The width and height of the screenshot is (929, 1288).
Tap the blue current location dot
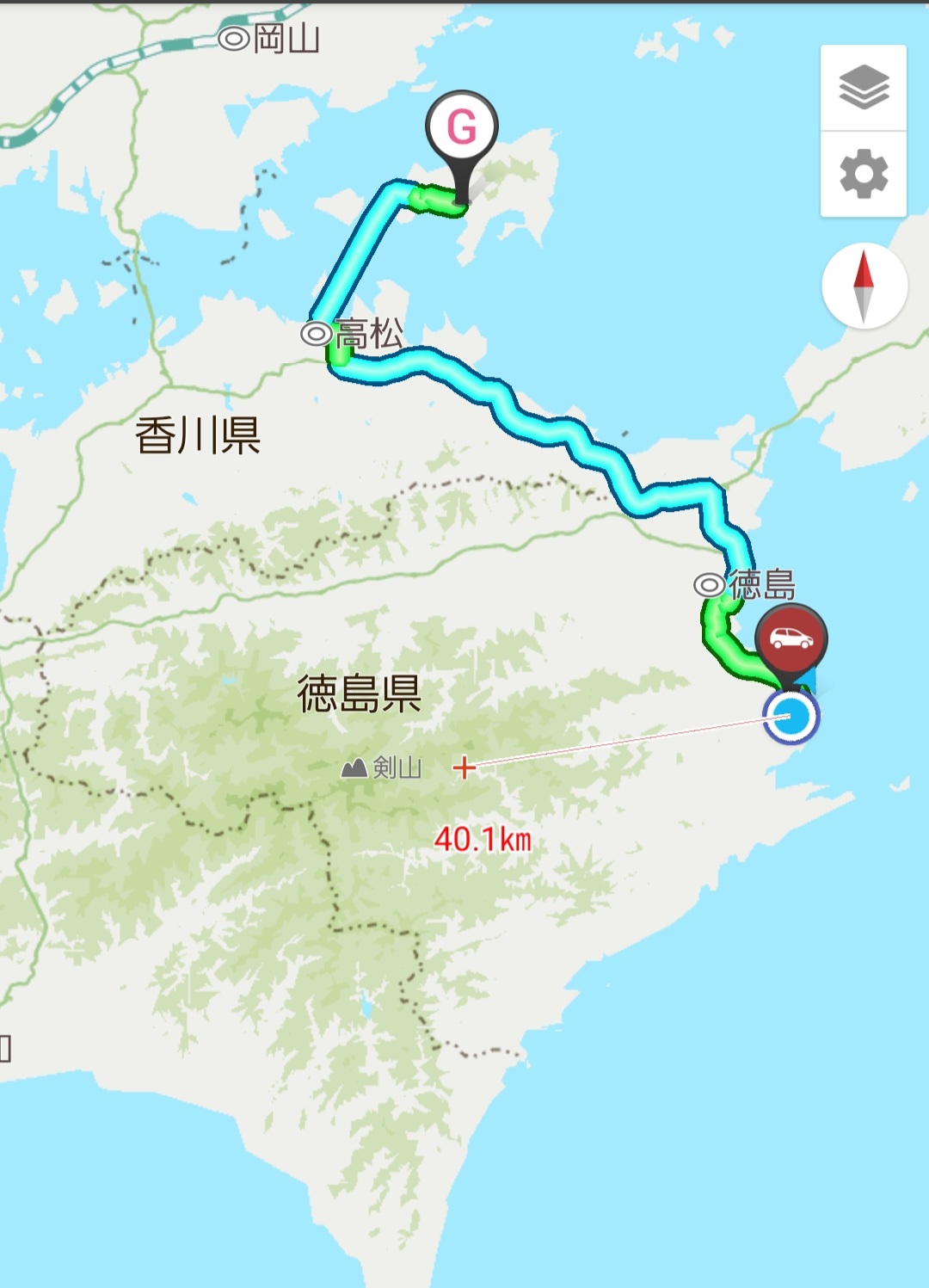791,717
